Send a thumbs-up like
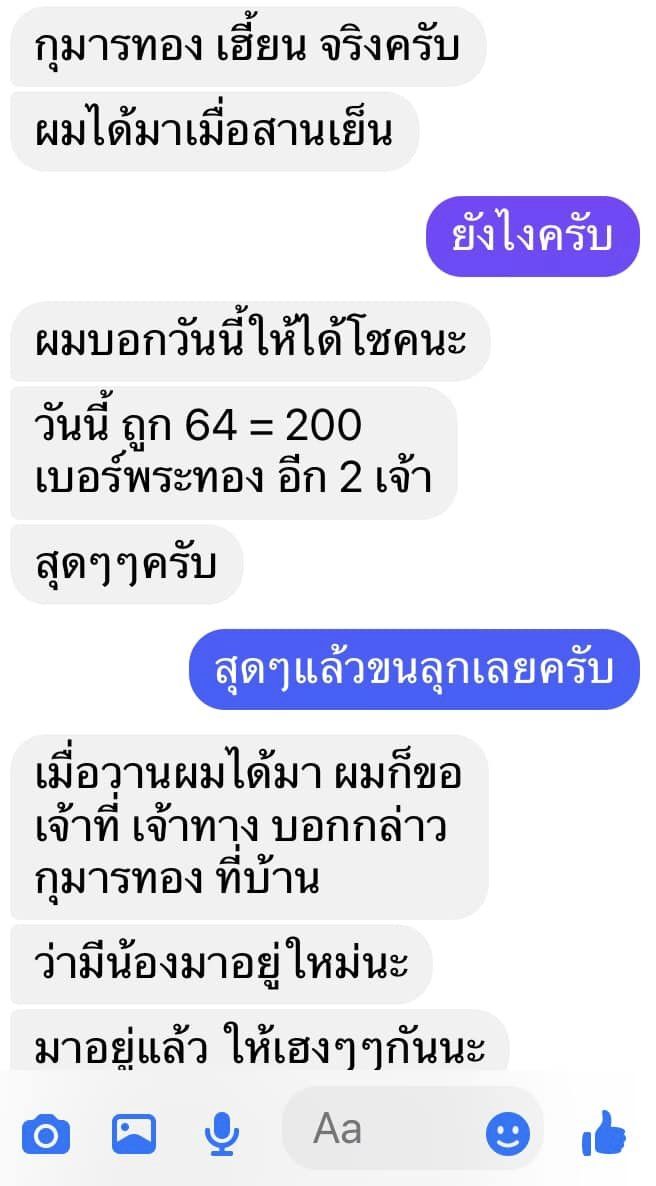656x1186 pixels. tap(604, 1134)
